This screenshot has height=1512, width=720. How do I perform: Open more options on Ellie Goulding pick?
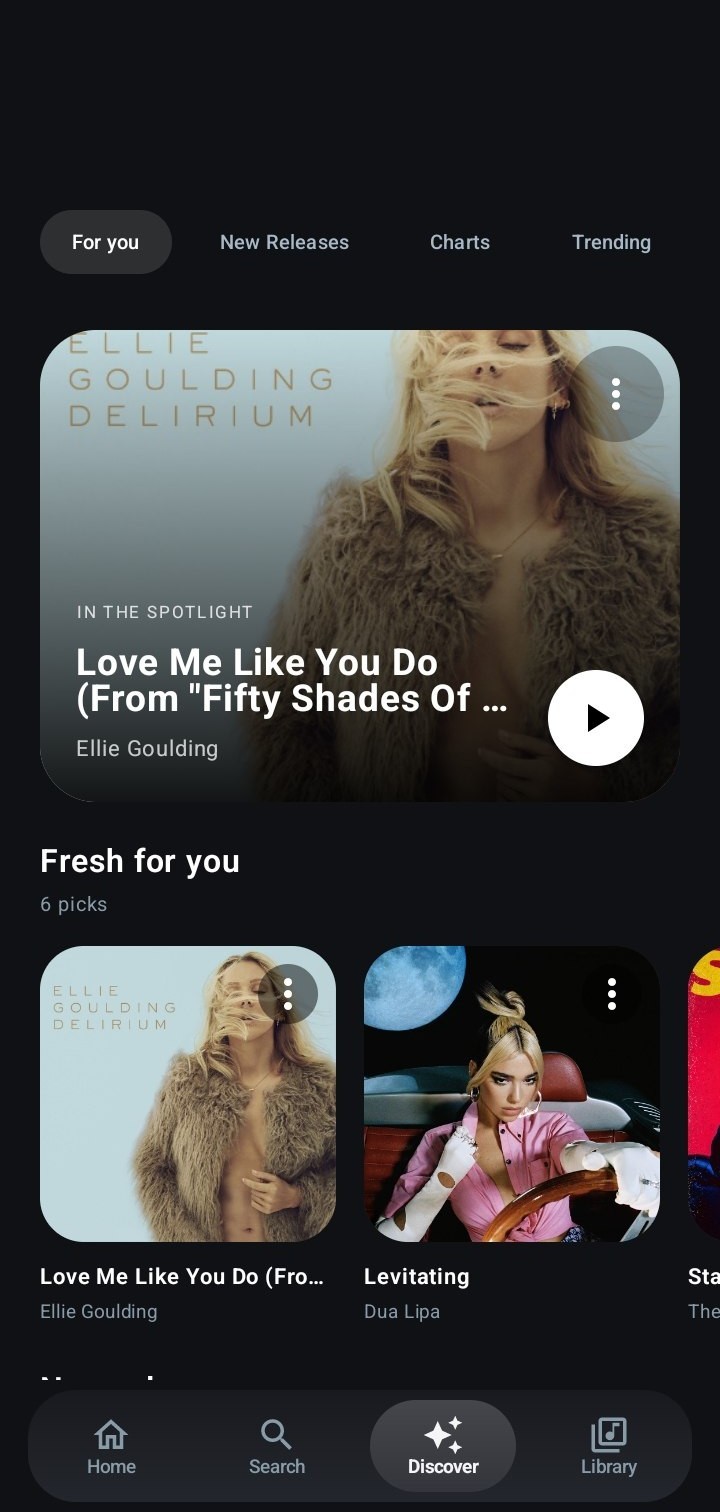288,994
